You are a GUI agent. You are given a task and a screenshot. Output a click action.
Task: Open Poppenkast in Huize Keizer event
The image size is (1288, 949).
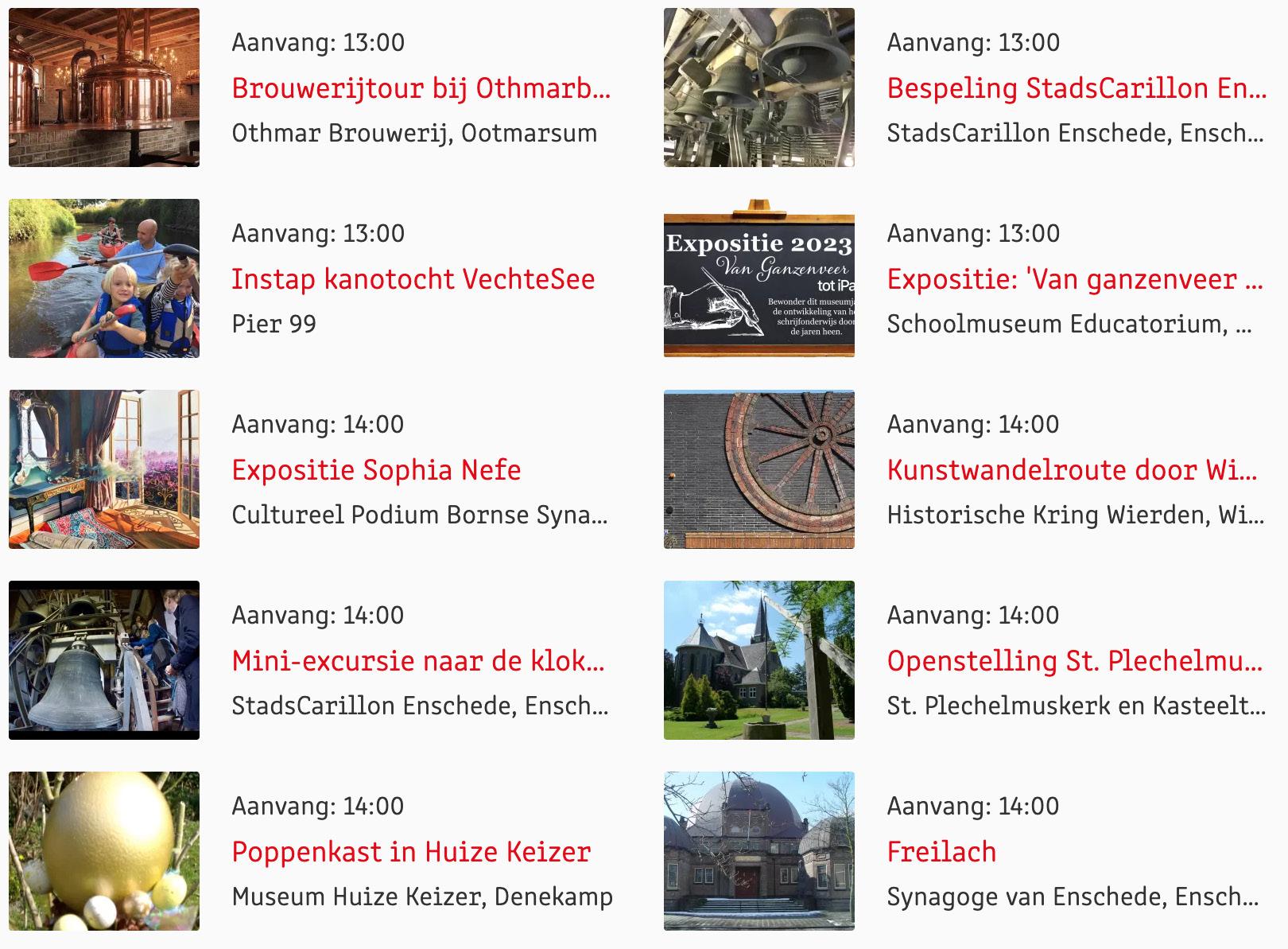point(411,852)
